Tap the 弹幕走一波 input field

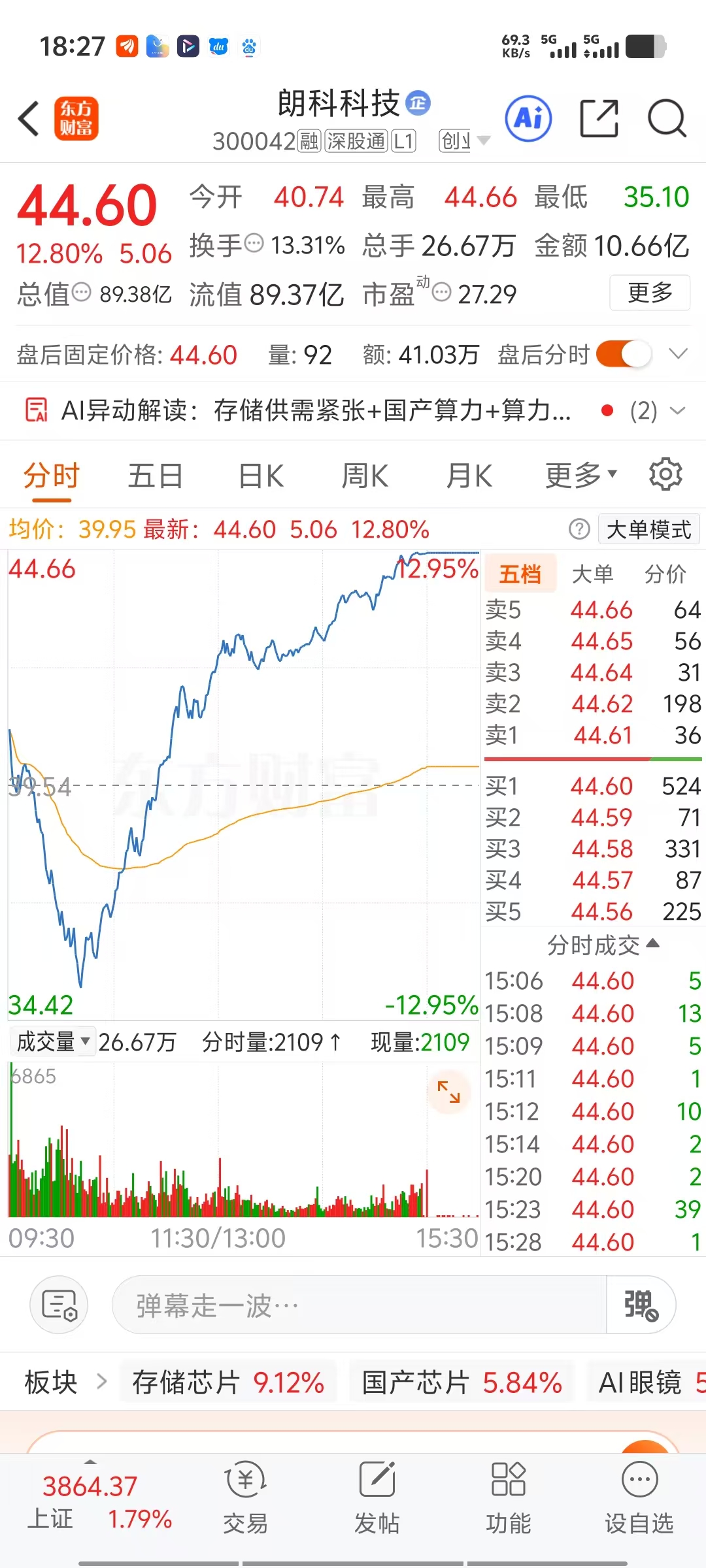click(x=359, y=1305)
